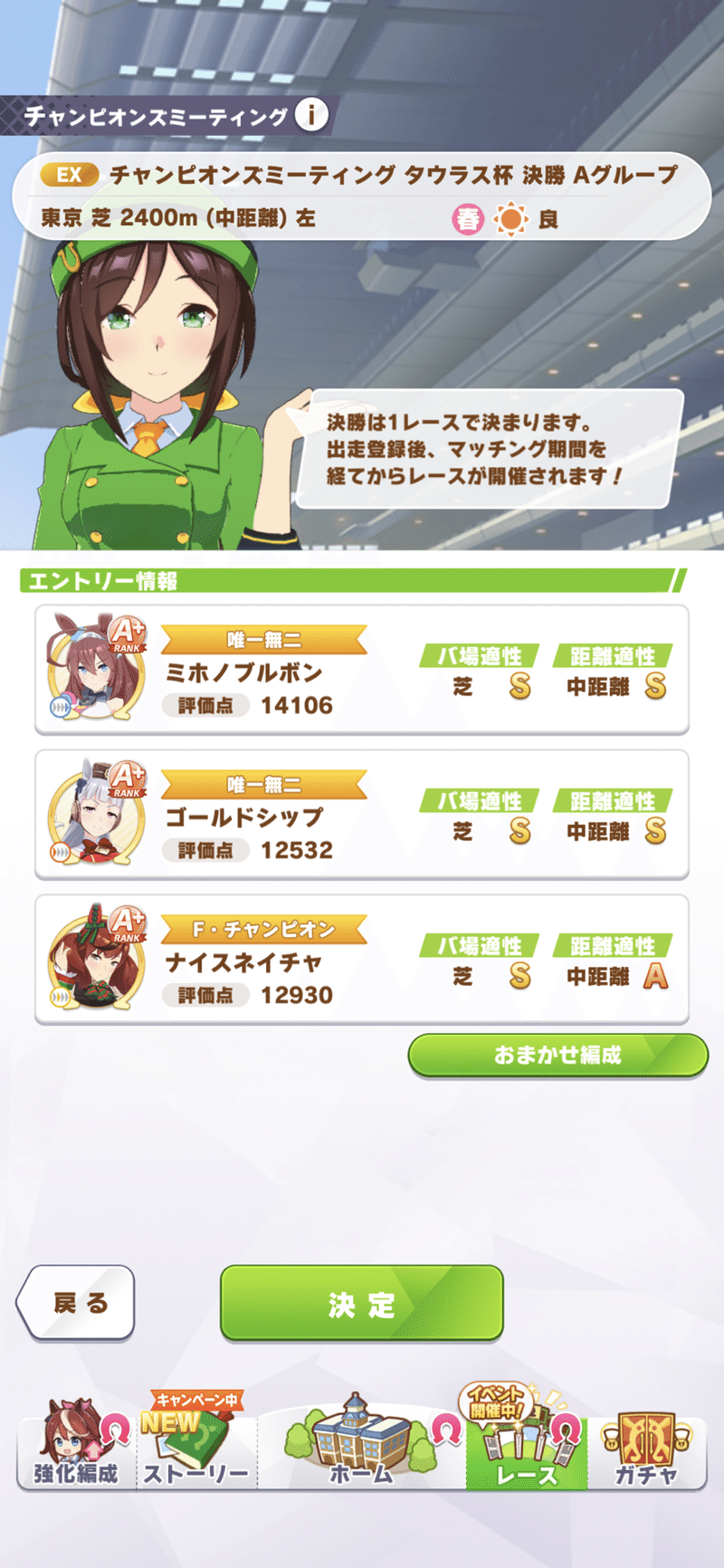This screenshot has height=1568, width=724.
Task: Tap the おまかせ編成 auto-formation button
Action: (557, 1055)
